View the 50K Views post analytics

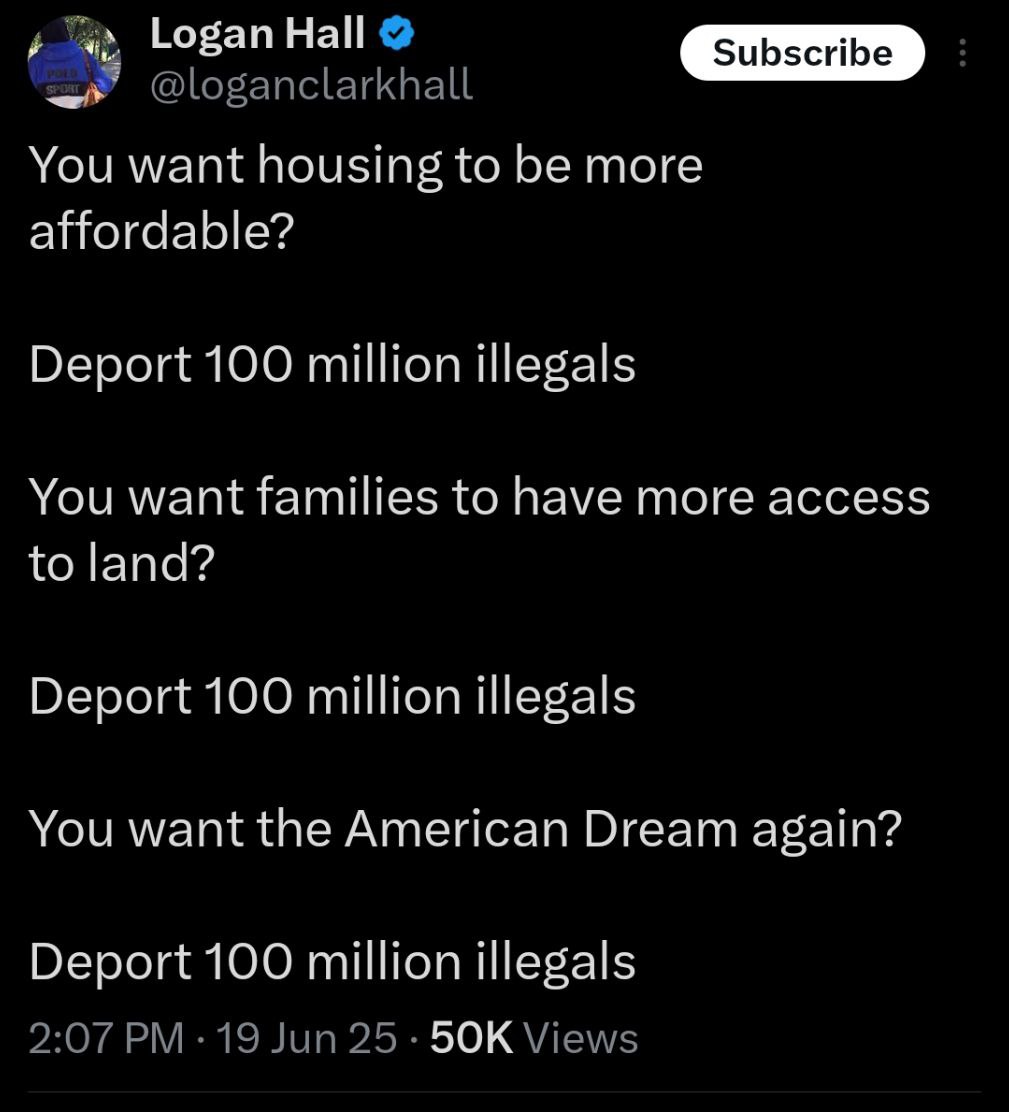pos(533,1038)
